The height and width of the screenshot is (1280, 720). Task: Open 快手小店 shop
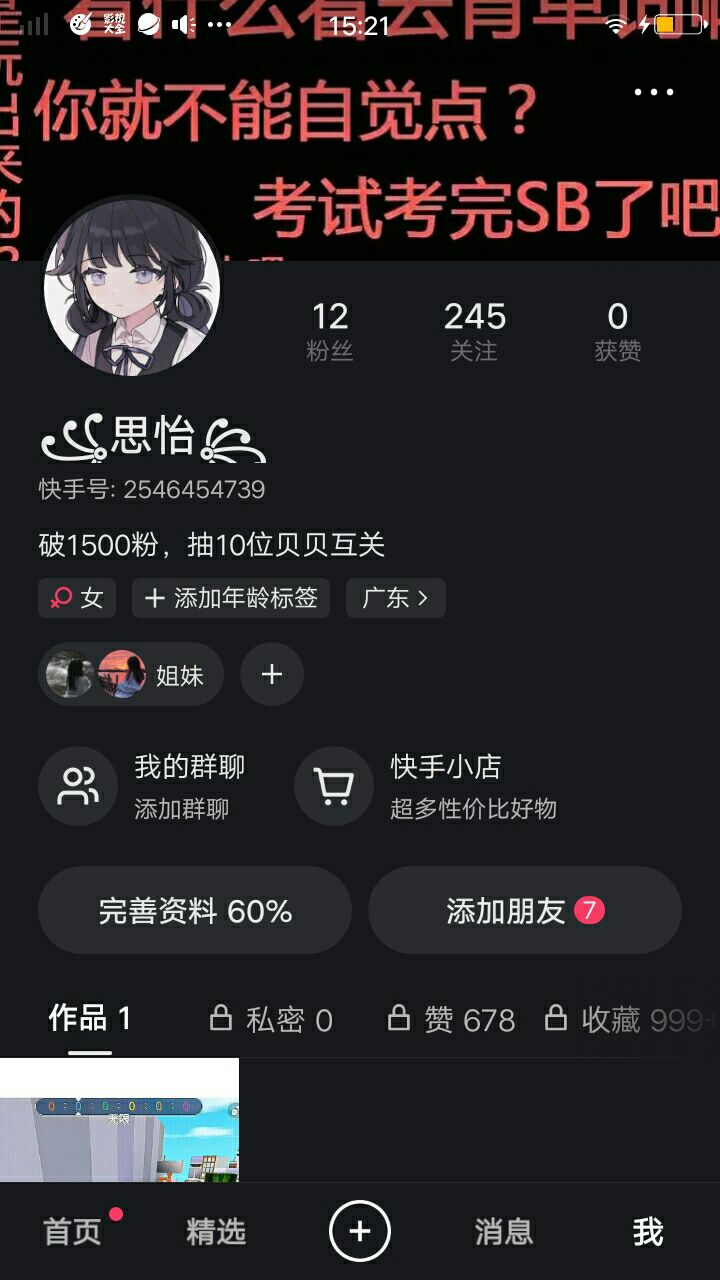click(430, 786)
